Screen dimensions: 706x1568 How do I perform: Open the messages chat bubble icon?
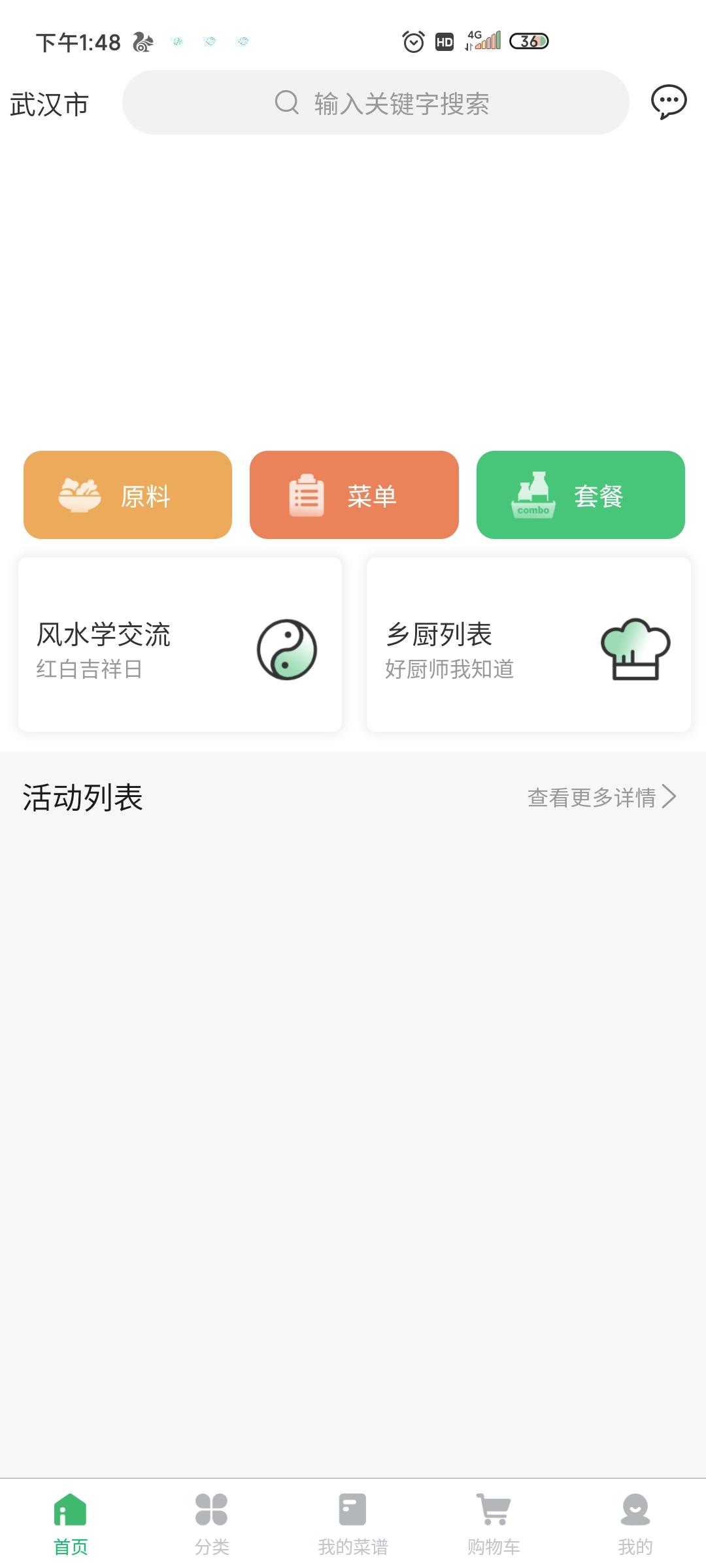pyautogui.click(x=668, y=103)
